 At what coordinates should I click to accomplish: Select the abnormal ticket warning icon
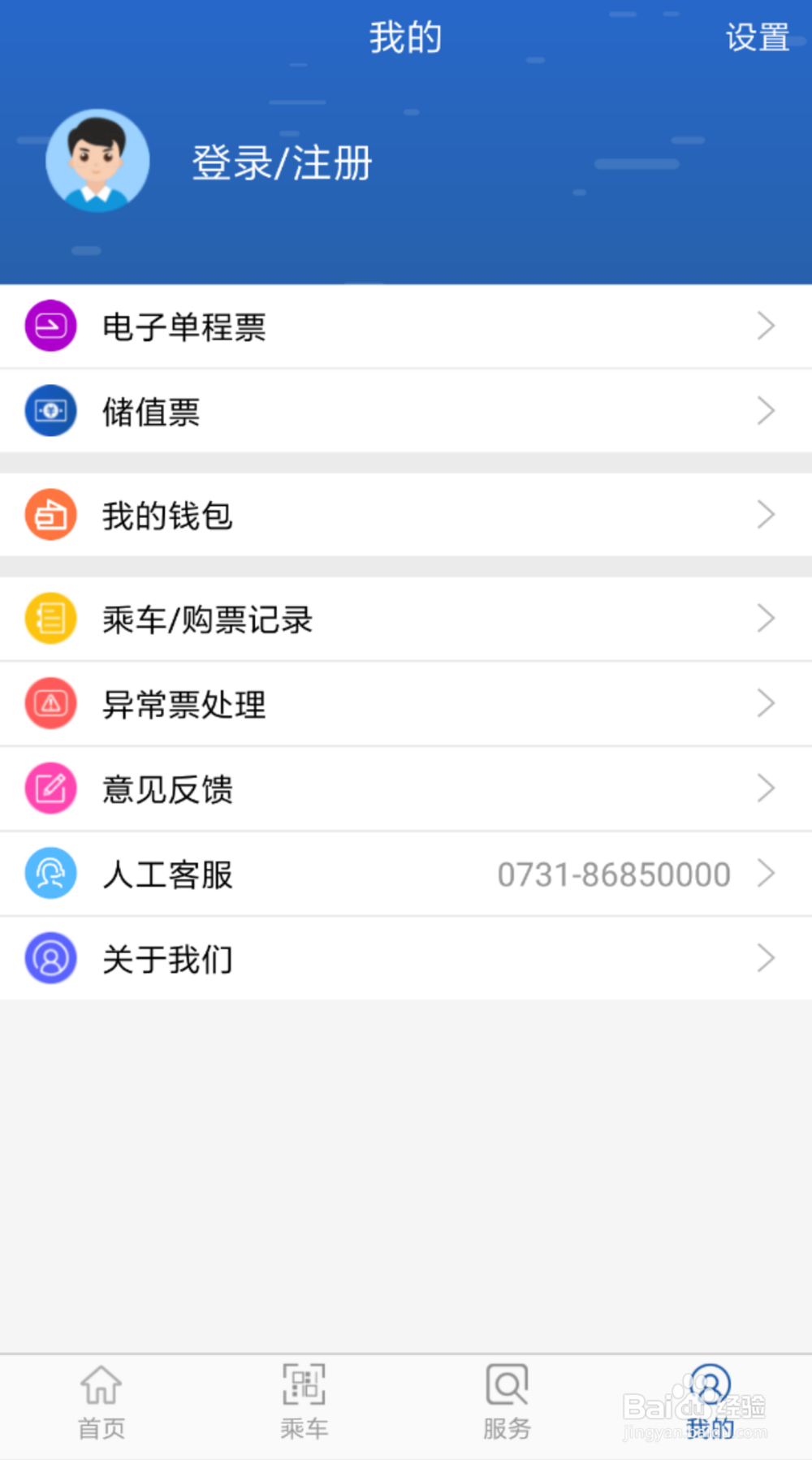pyautogui.click(x=50, y=703)
